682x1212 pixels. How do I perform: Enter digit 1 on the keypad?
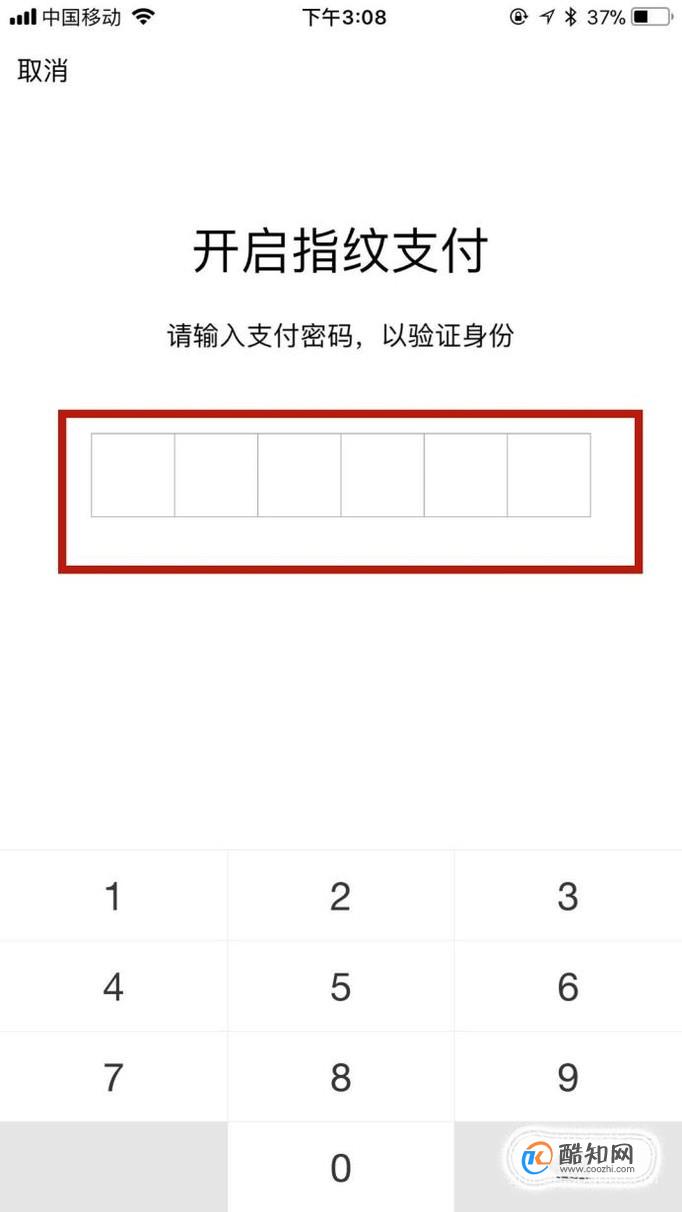coord(113,896)
